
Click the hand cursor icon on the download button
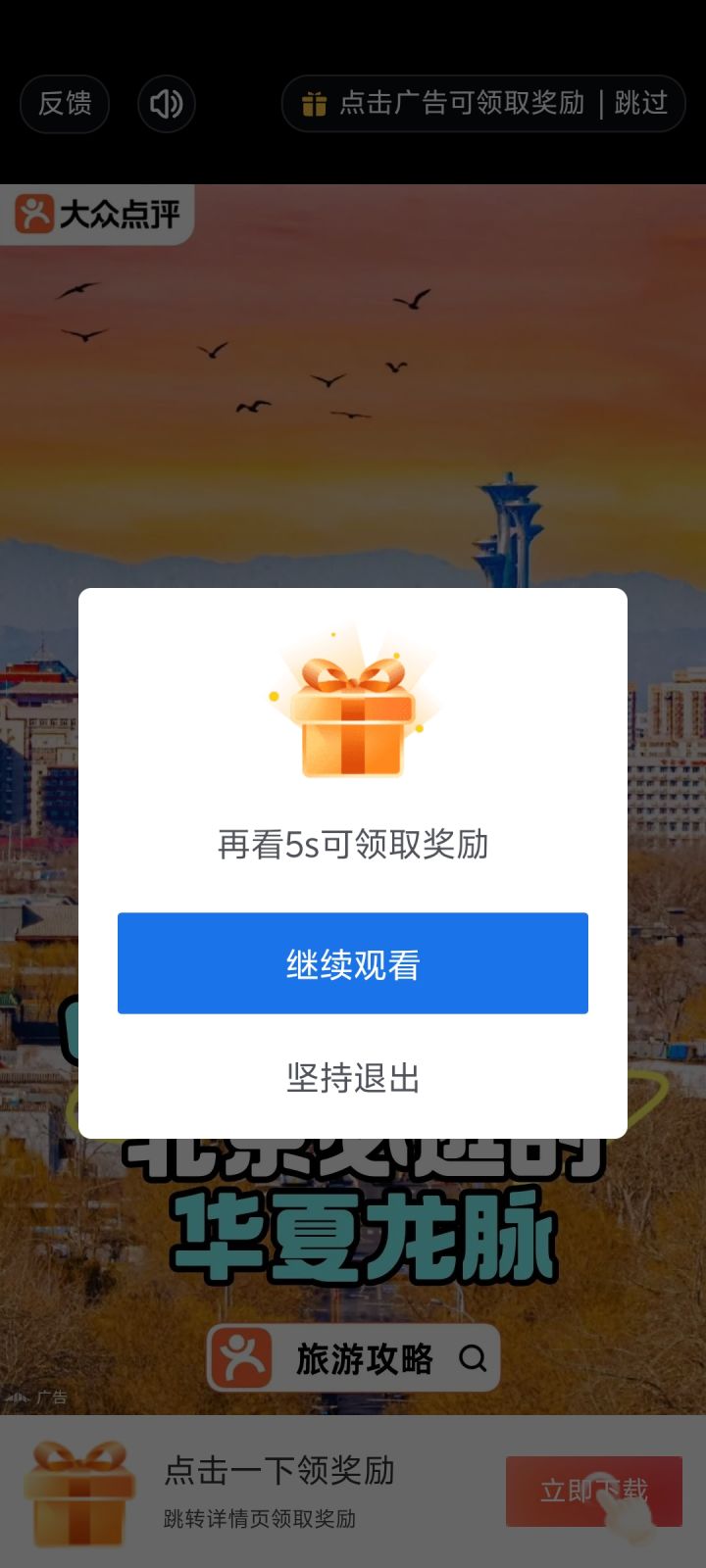[x=622, y=1509]
